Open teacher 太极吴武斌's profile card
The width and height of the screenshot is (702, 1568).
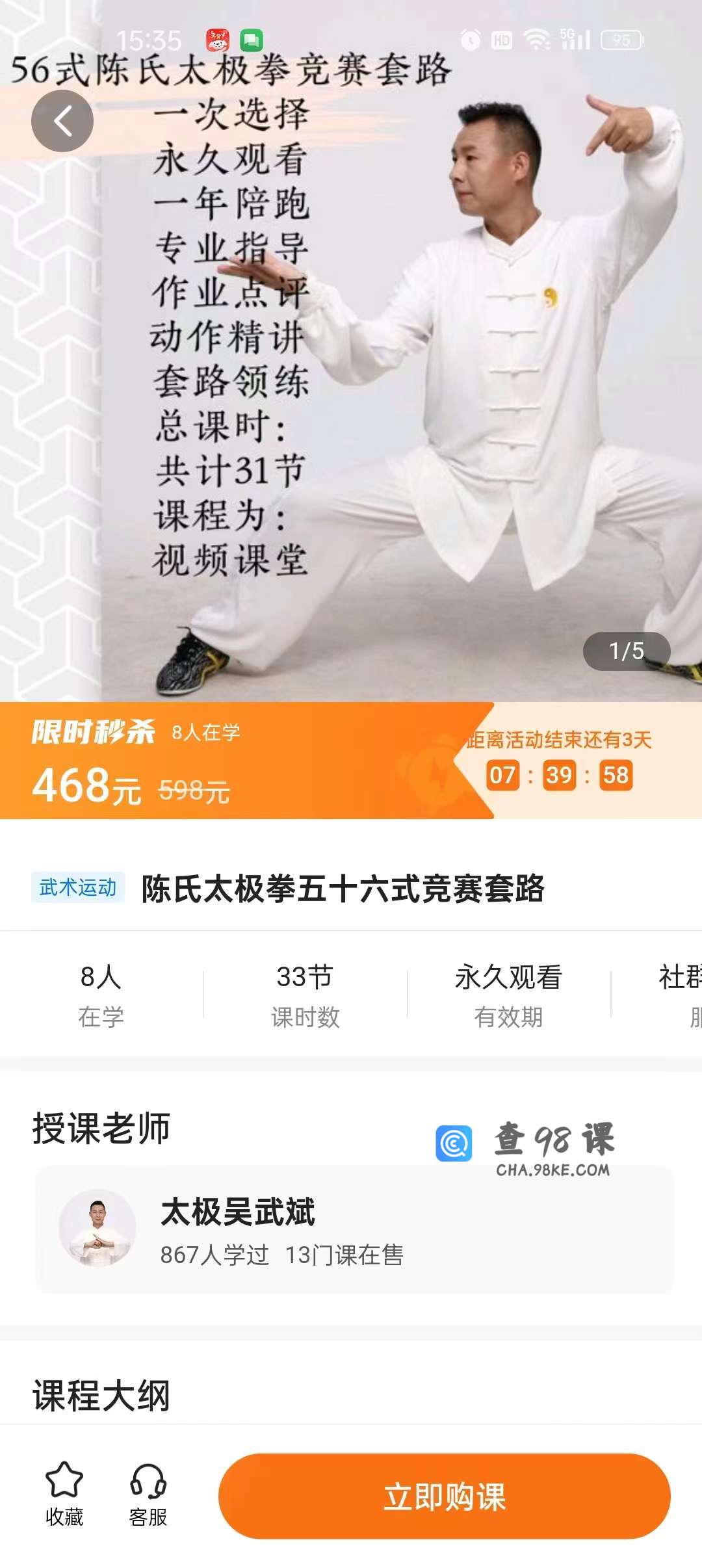(354, 1230)
